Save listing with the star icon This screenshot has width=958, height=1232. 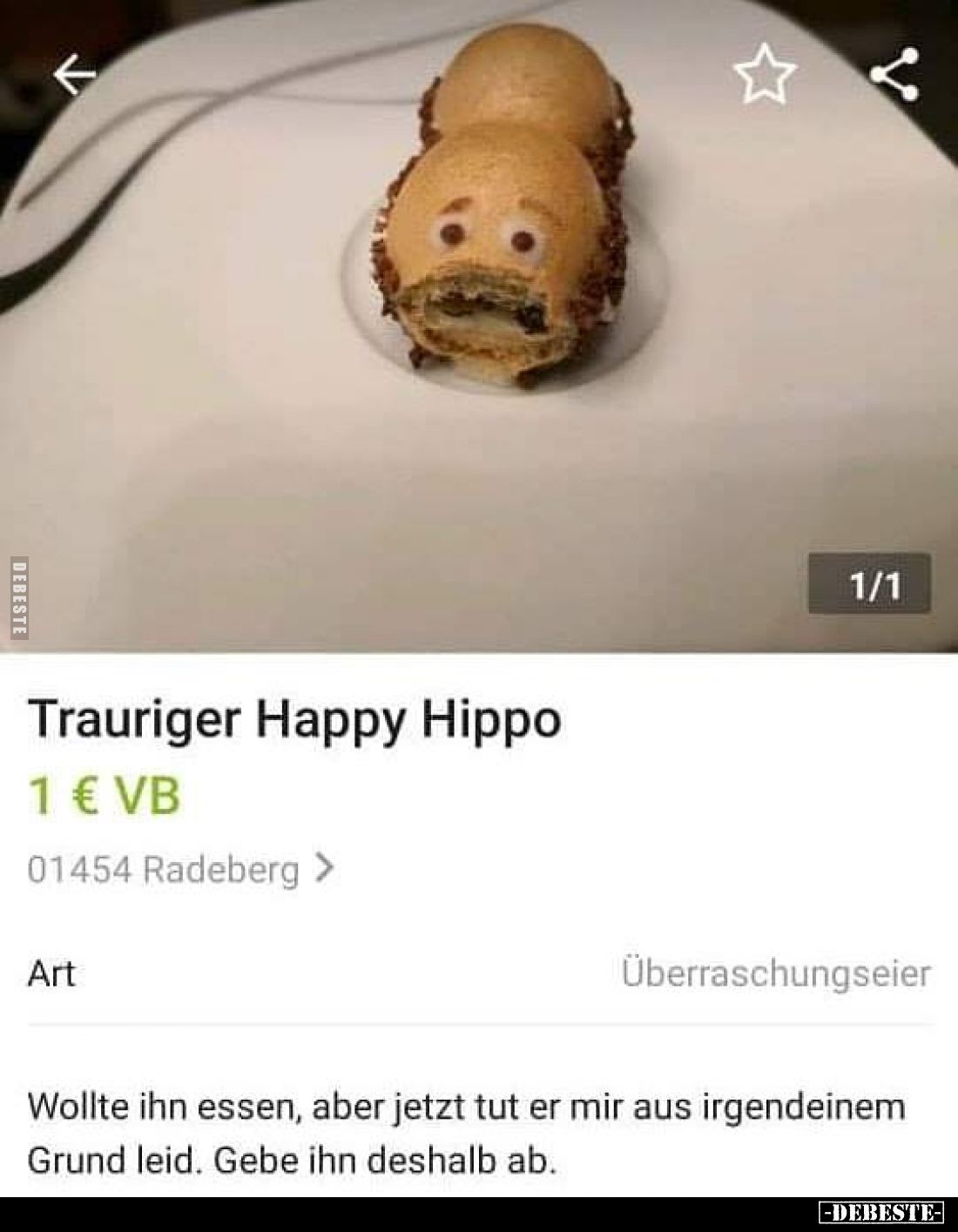pos(765,77)
